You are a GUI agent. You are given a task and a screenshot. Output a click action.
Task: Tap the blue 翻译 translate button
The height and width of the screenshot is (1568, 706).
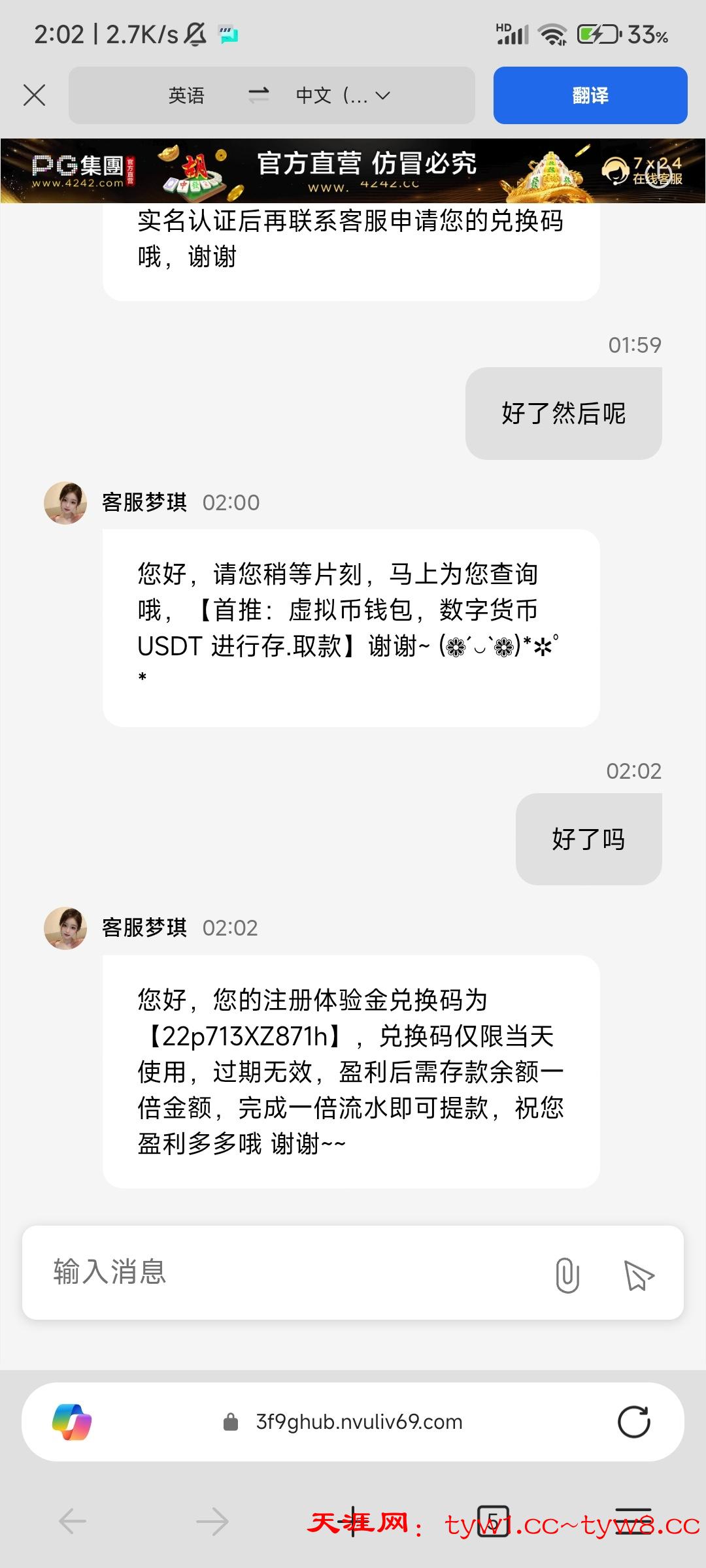590,95
